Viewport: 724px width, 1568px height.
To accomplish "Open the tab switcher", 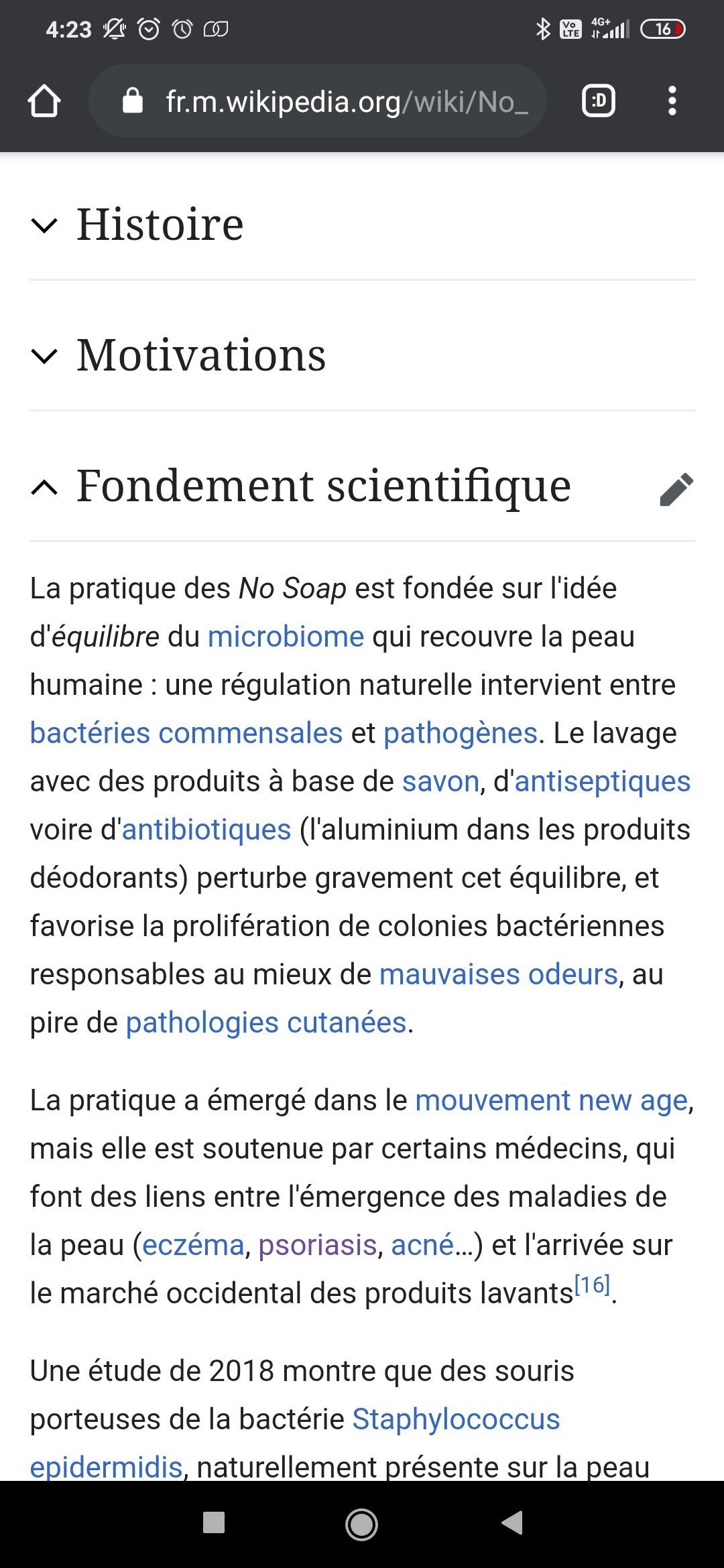I will (x=598, y=101).
